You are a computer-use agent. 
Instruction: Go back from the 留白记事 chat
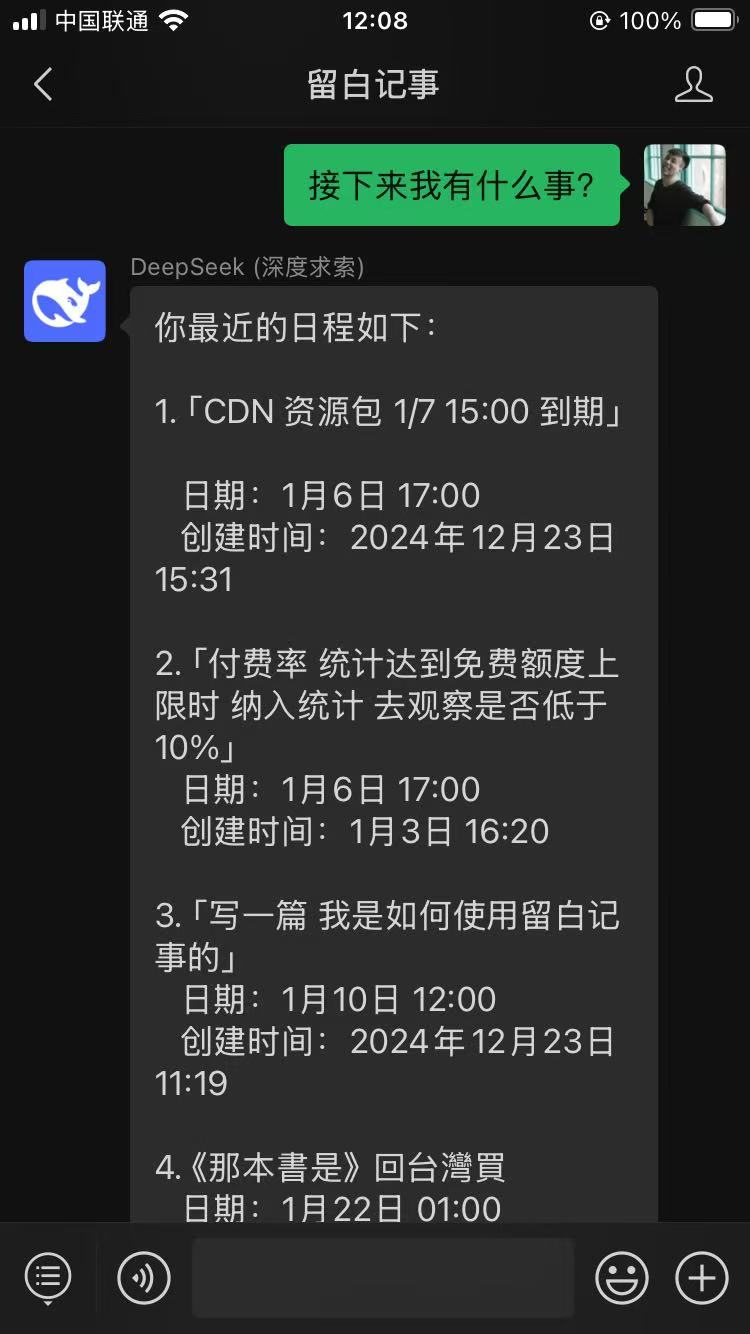click(43, 85)
